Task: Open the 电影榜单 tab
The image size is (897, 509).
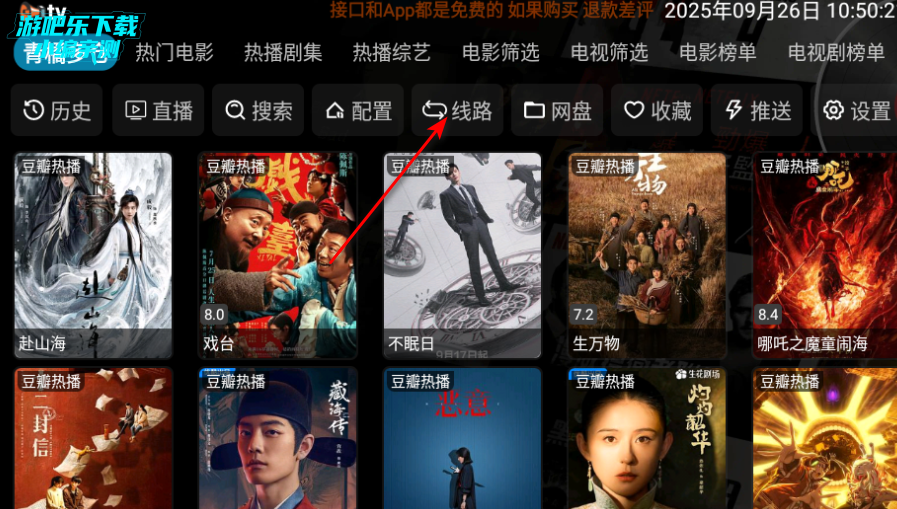Action: coord(718,53)
